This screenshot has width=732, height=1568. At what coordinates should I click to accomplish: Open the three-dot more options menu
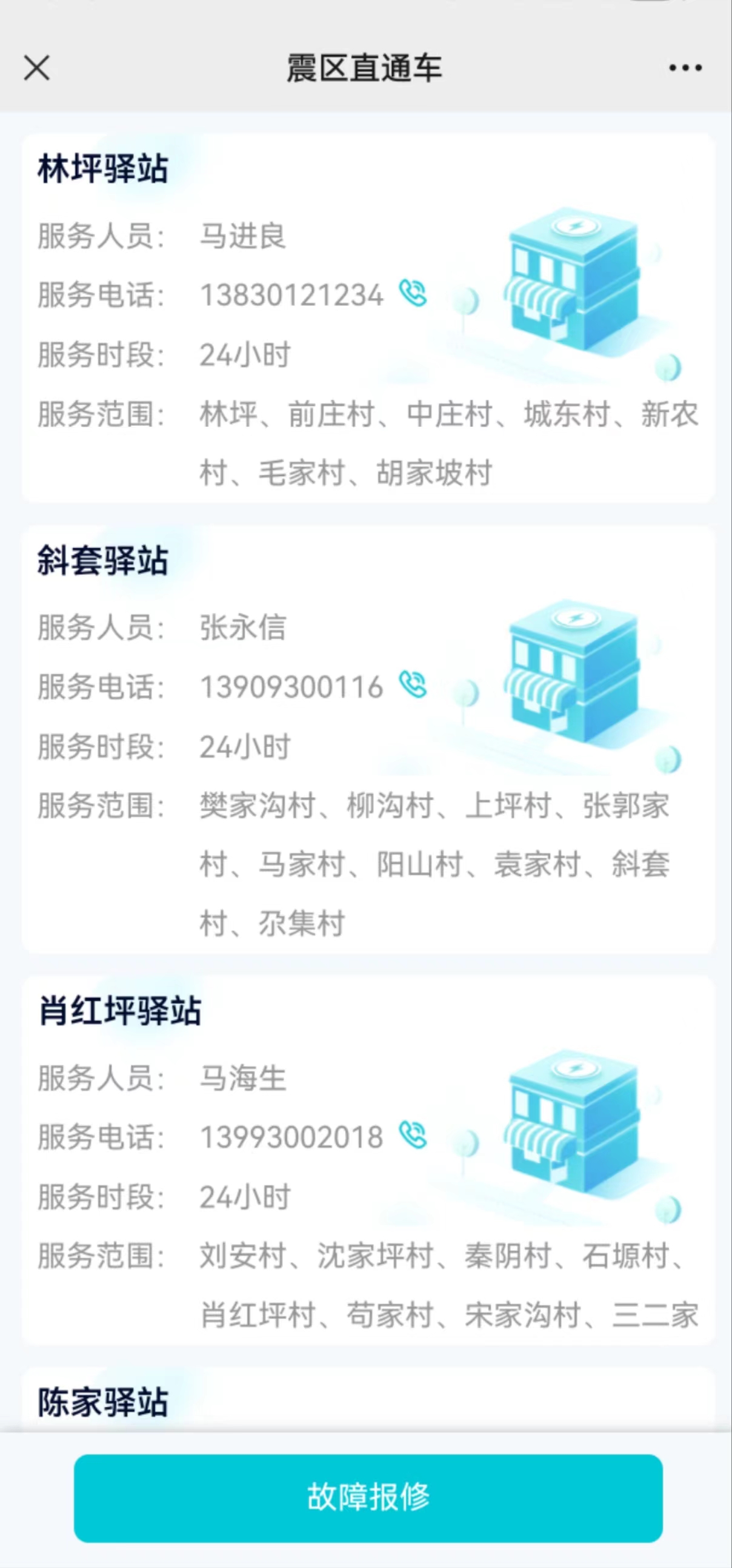point(685,68)
